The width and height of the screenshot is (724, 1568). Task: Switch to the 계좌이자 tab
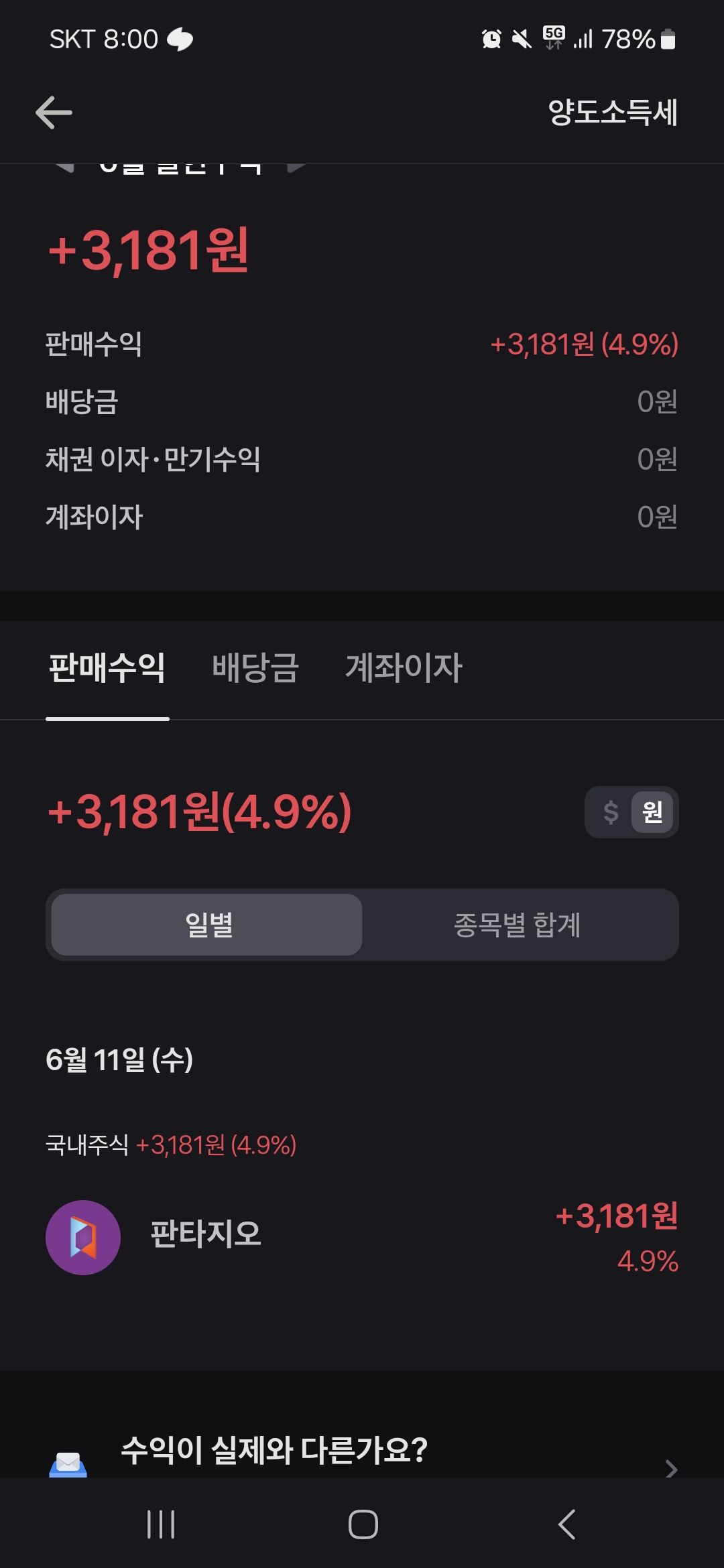[x=404, y=668]
